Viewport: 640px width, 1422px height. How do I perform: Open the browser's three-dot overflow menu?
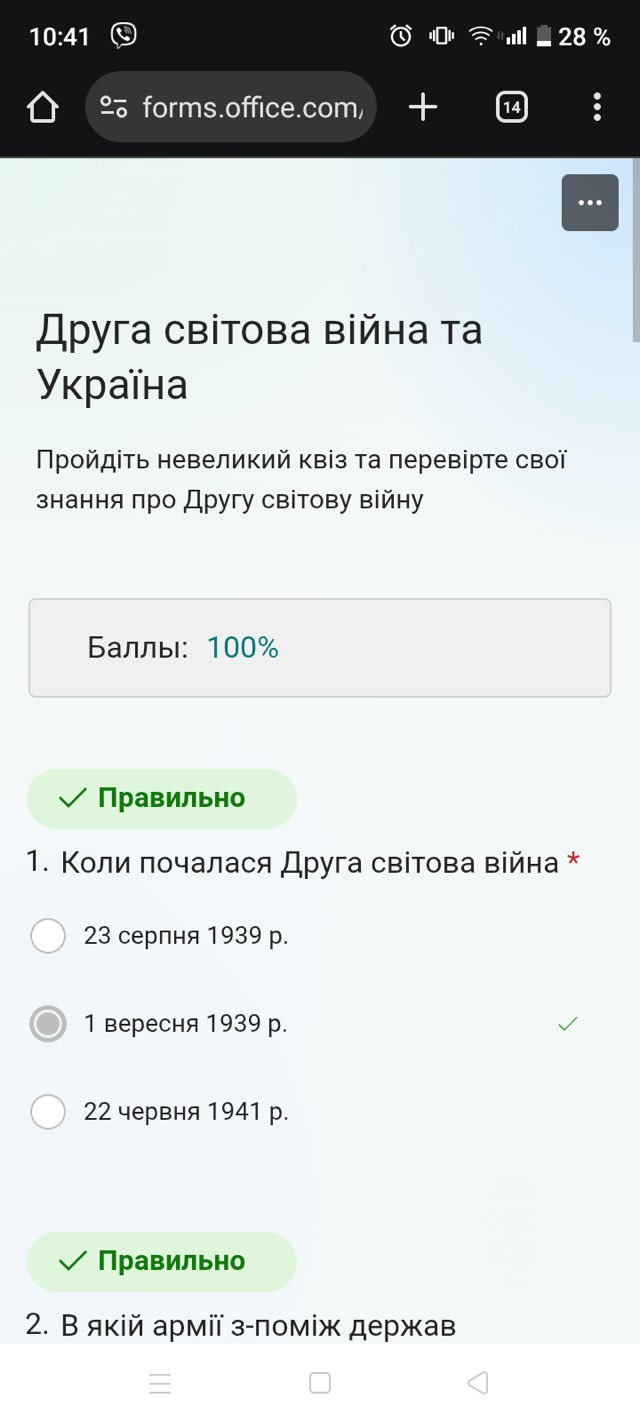click(x=597, y=107)
